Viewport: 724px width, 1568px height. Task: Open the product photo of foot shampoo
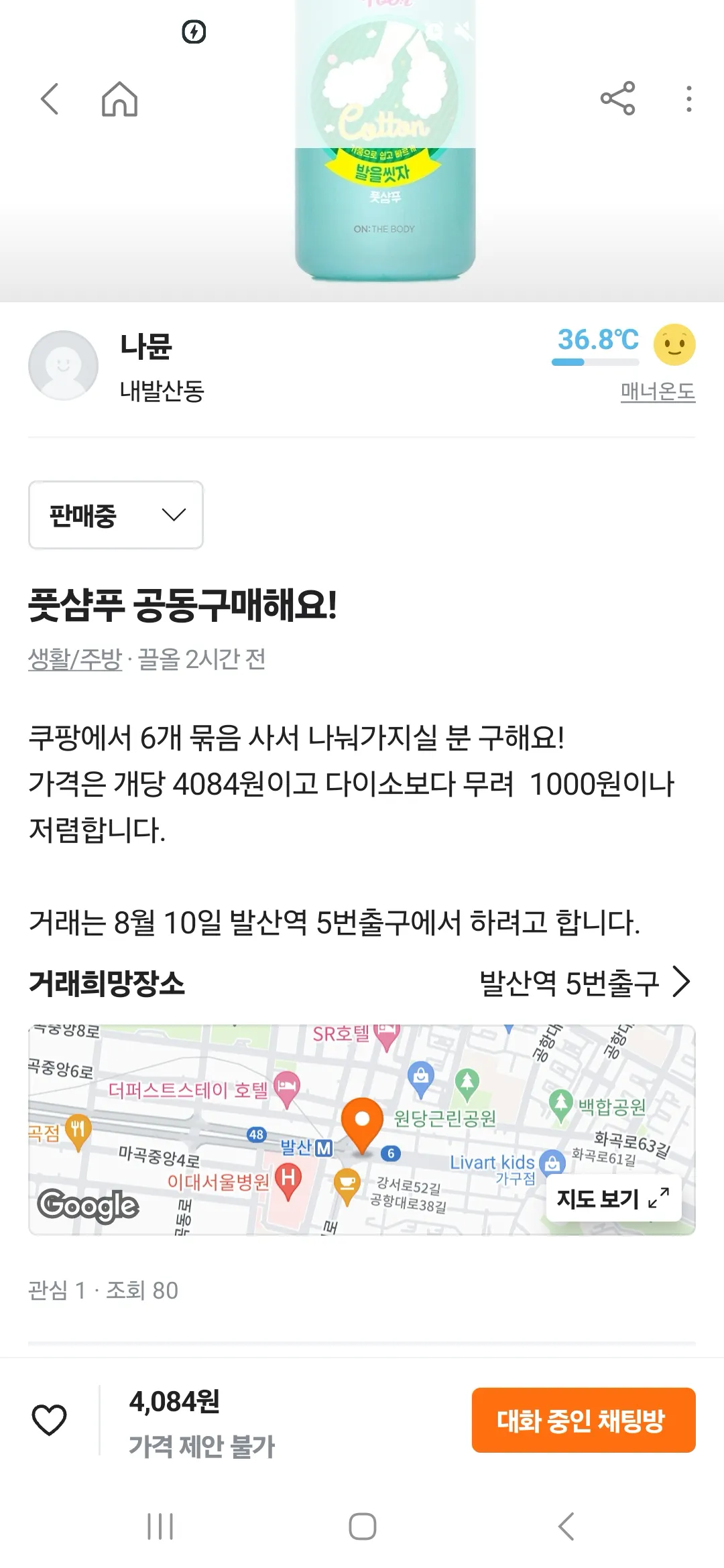pyautogui.click(x=385, y=201)
